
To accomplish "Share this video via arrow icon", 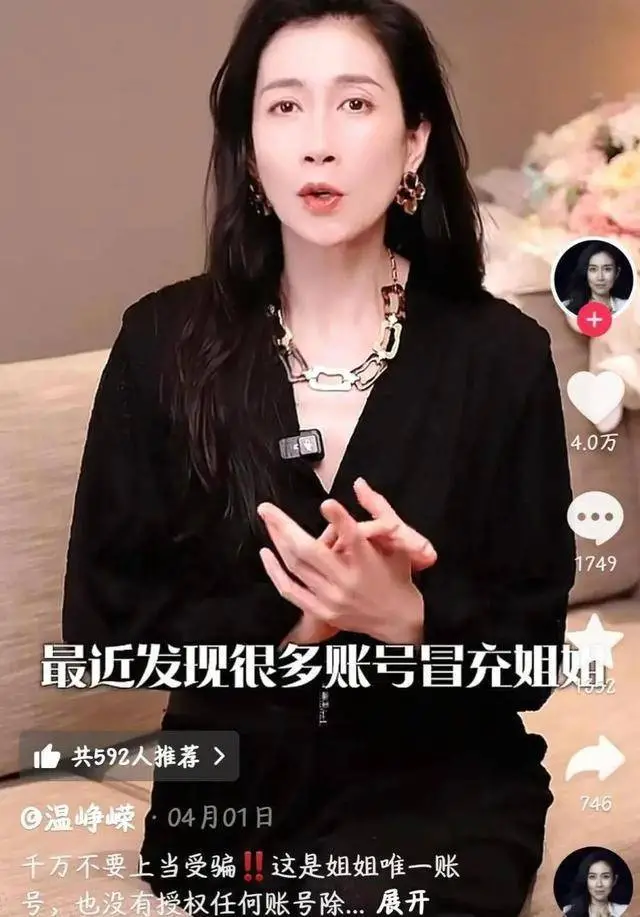I will [x=595, y=758].
